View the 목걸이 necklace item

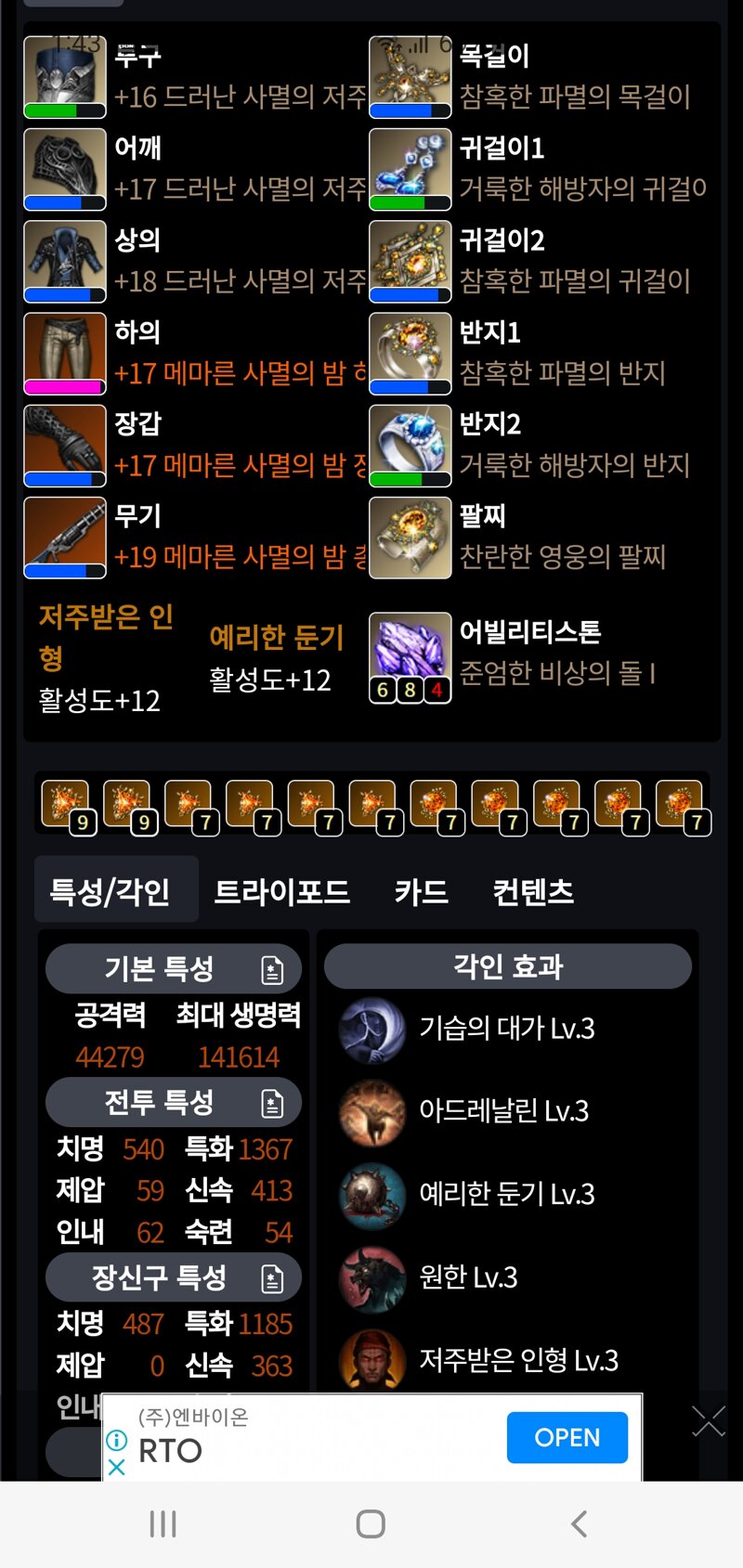411,78
